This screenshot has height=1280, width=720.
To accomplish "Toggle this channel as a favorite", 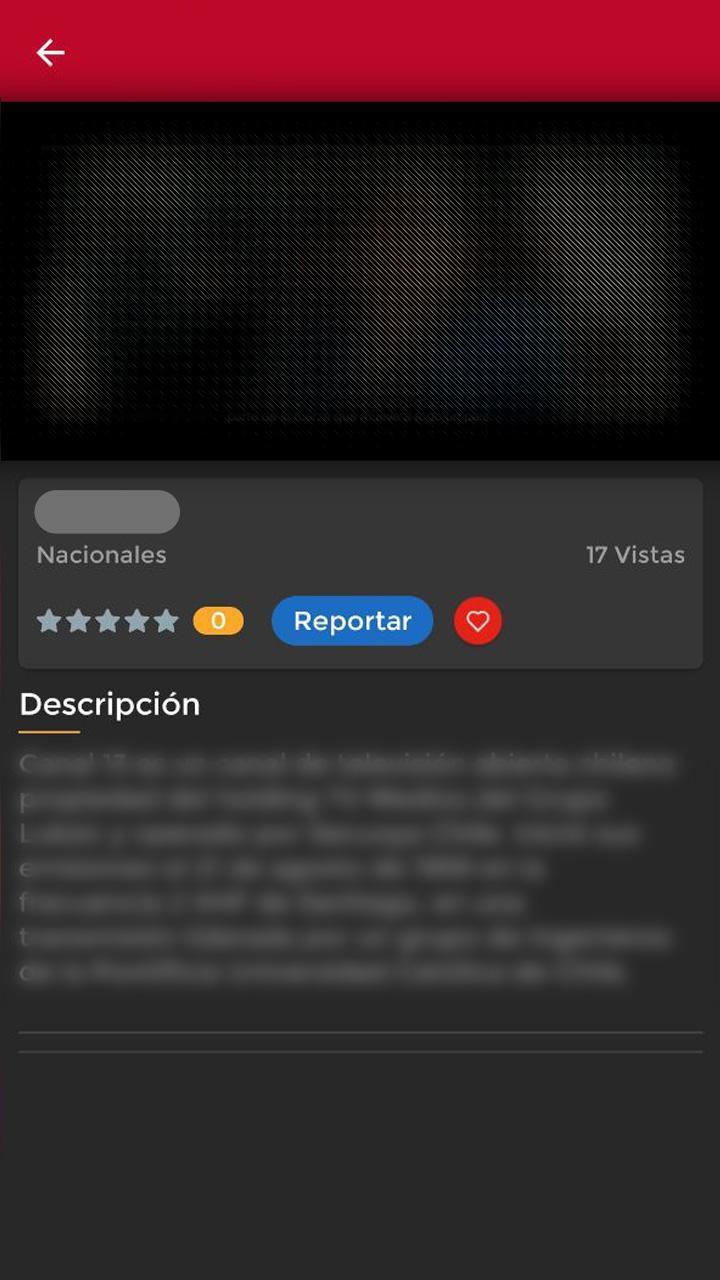I will click(x=478, y=620).
